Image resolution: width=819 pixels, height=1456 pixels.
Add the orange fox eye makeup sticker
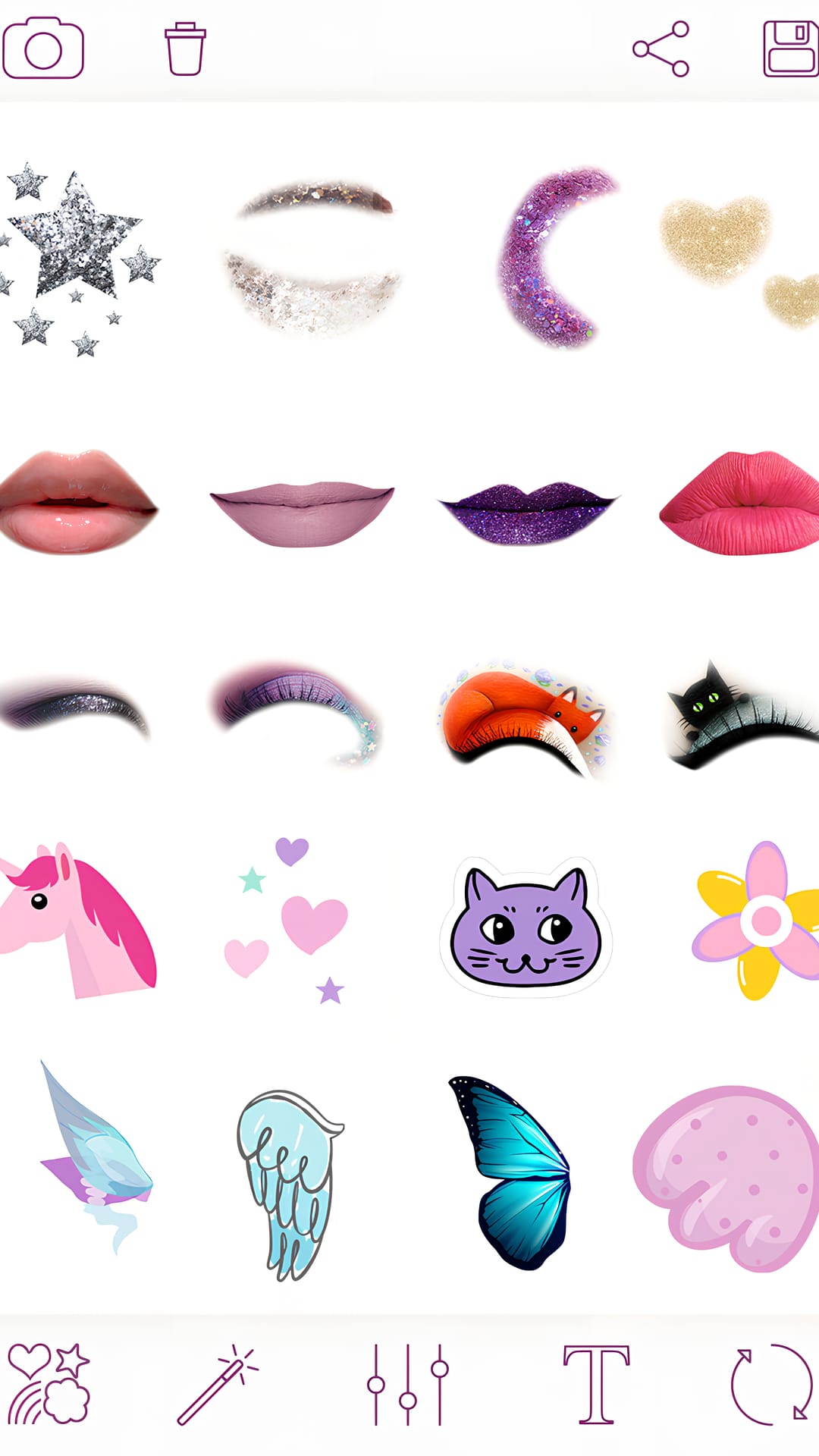tap(523, 717)
